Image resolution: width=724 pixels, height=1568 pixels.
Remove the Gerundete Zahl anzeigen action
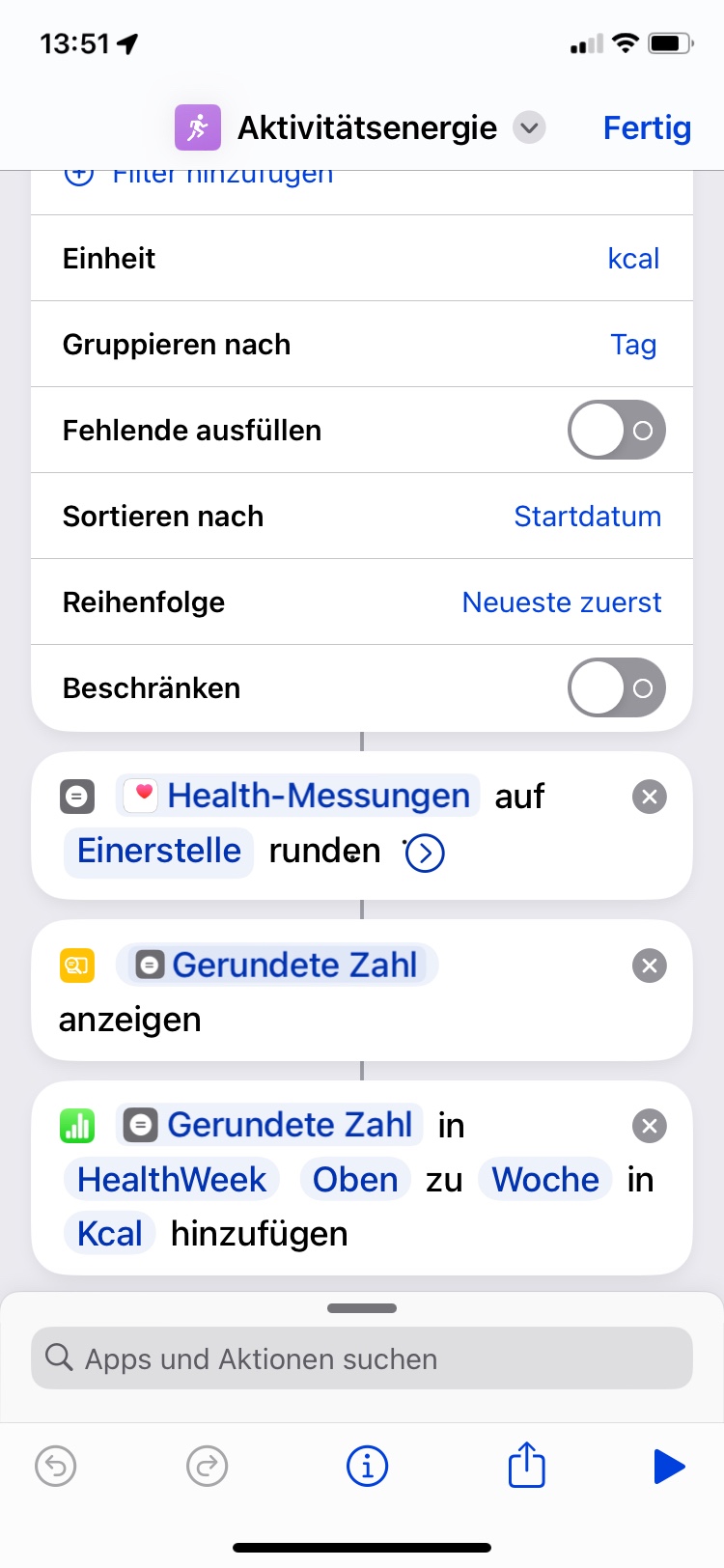pyautogui.click(x=649, y=966)
